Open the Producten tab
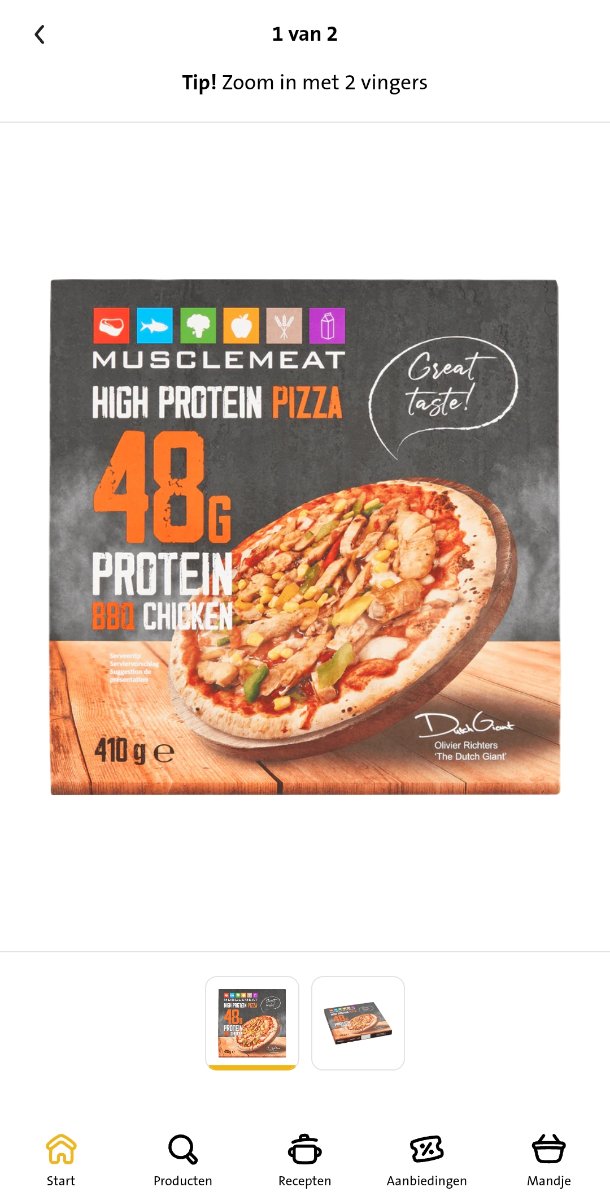Image resolution: width=610 pixels, height=1200 pixels. pyautogui.click(x=183, y=1160)
